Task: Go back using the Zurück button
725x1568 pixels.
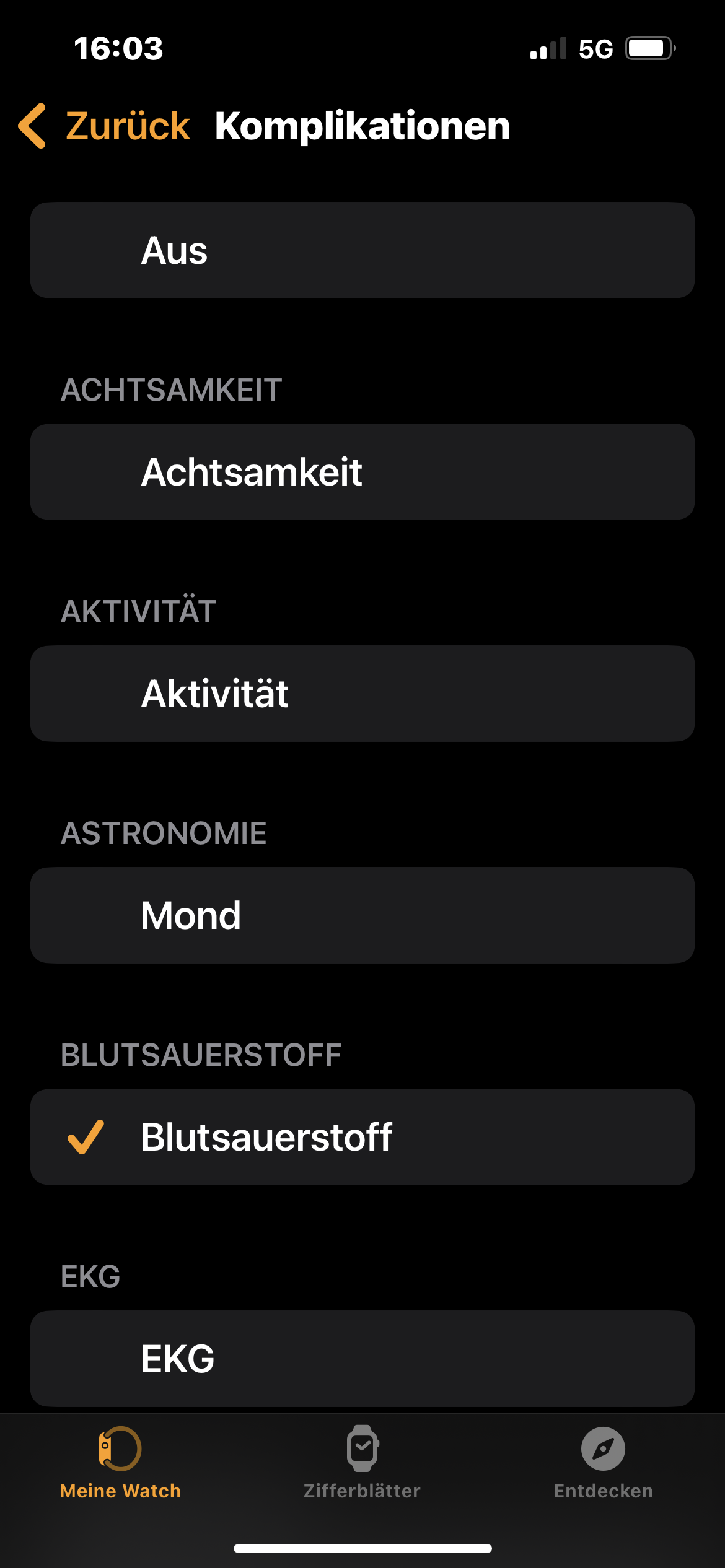Action: [105, 126]
